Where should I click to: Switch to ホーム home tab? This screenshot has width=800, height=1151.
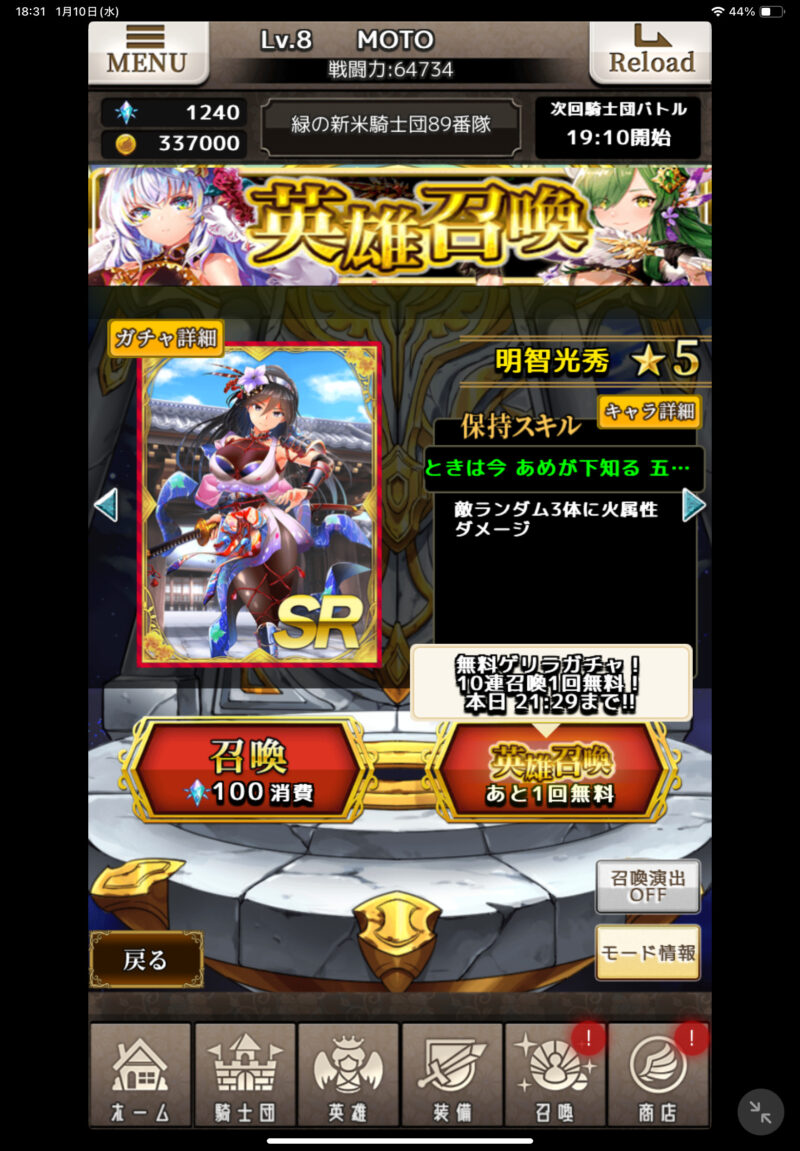(x=140, y=1074)
